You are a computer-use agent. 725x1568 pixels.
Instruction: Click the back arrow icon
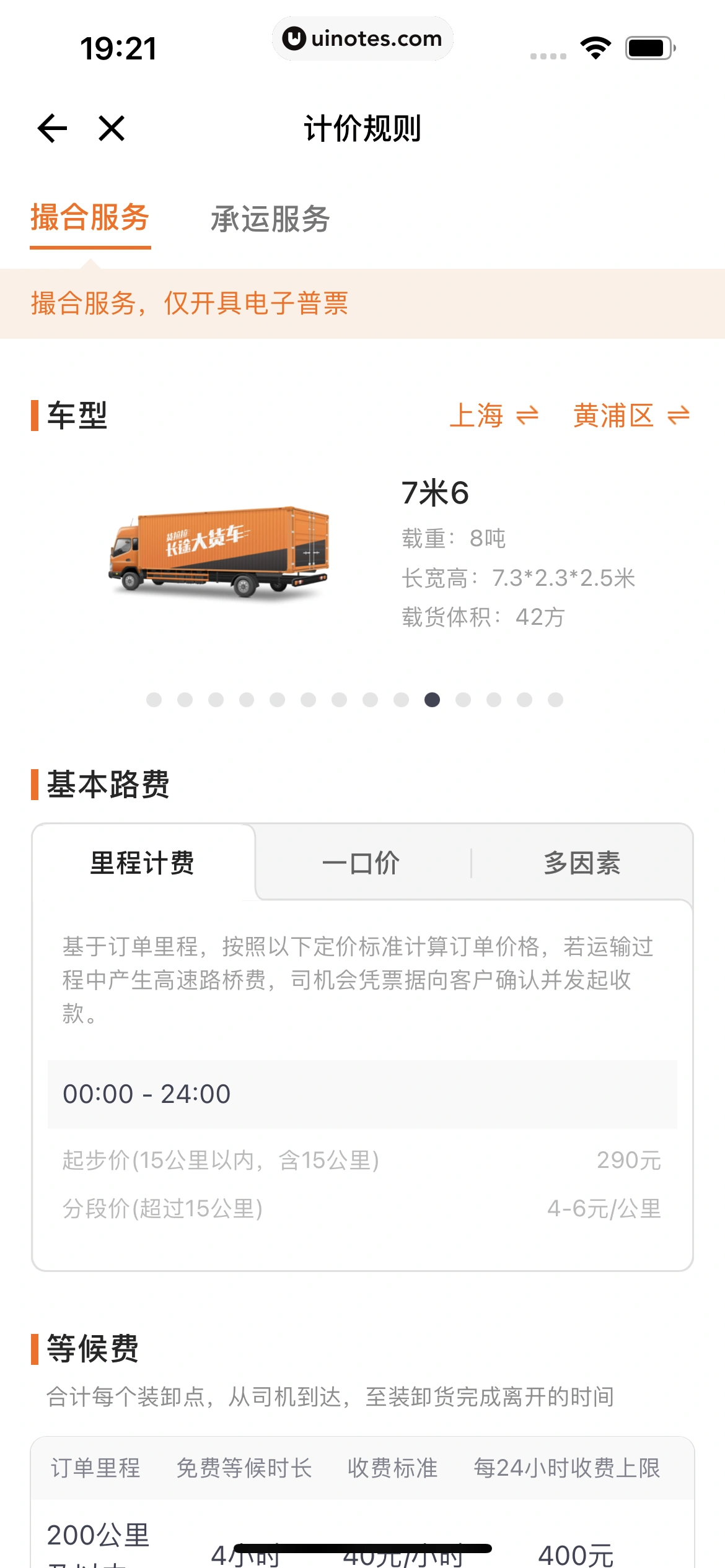click(x=52, y=129)
